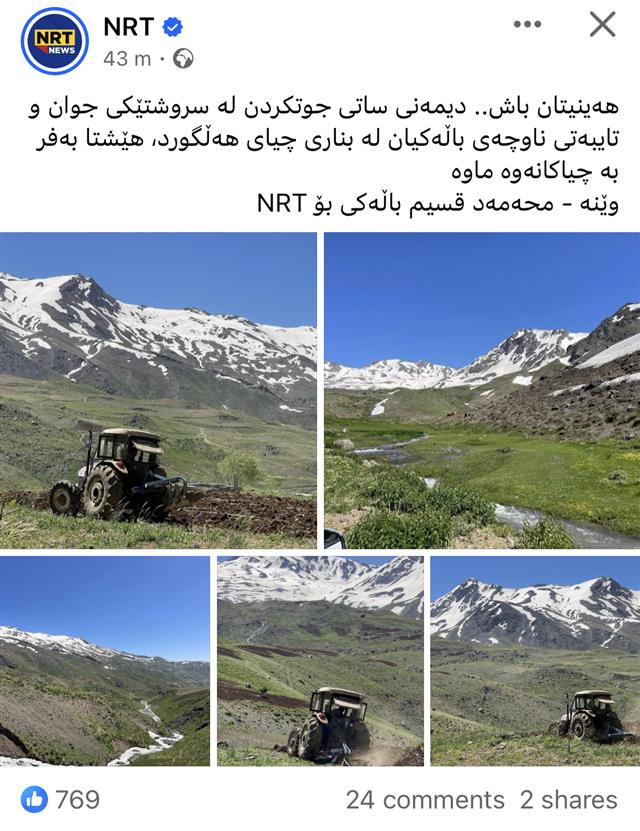Open the green valley stream photo

pyautogui.click(x=481, y=390)
